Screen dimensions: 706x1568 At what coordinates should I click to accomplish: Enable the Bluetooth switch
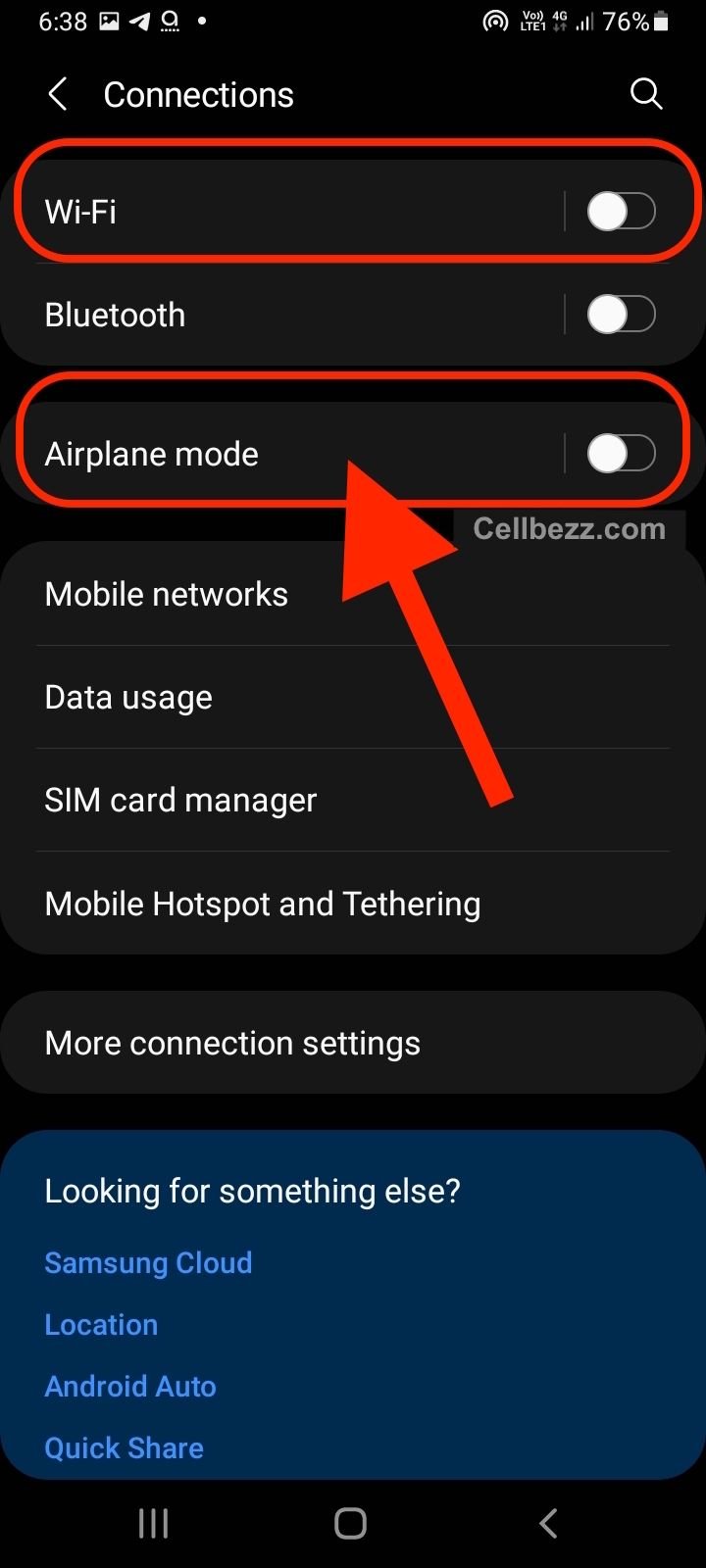621,315
